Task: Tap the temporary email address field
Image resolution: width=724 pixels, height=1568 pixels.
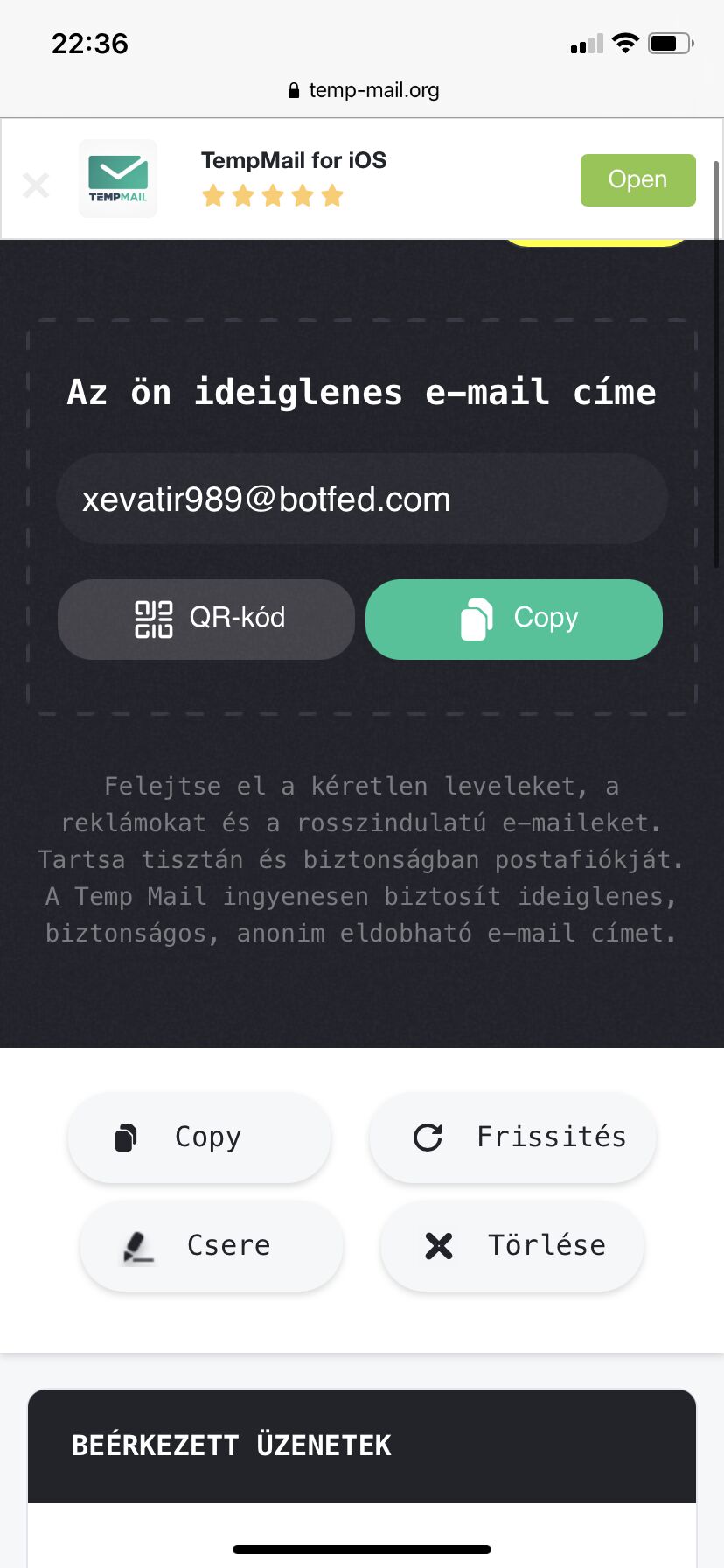Action: point(362,499)
